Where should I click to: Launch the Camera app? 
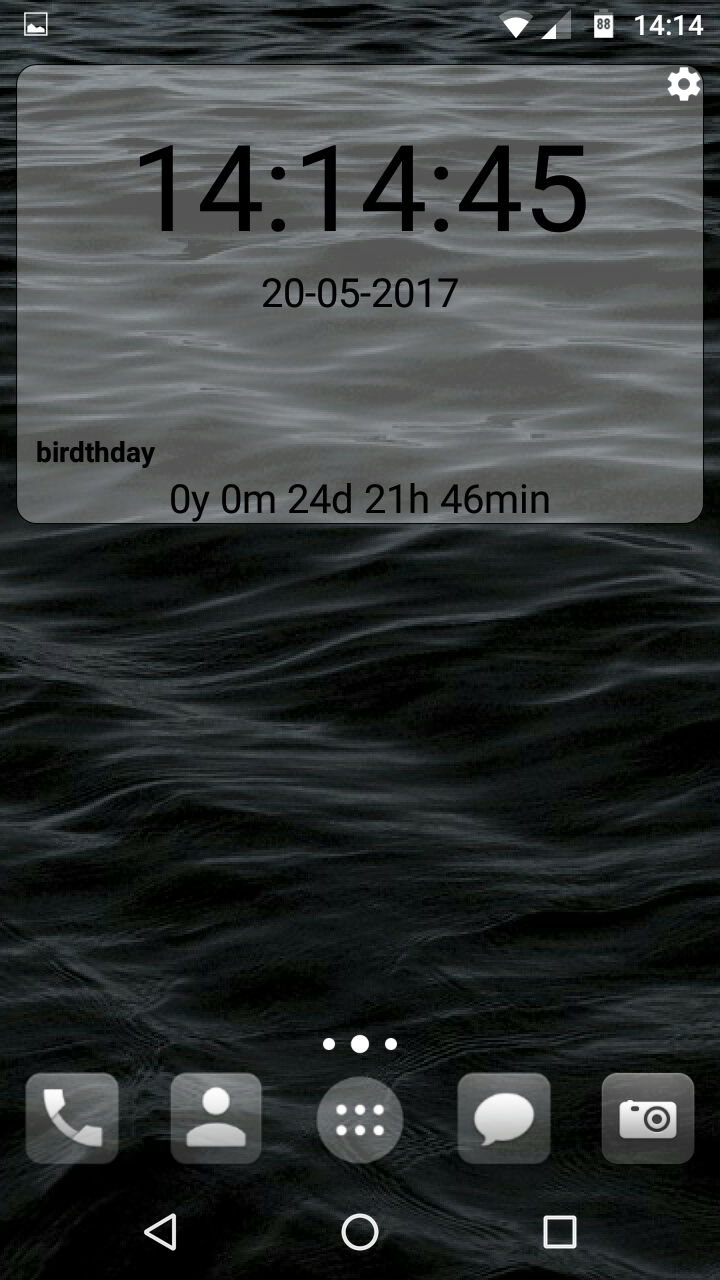tap(648, 1118)
